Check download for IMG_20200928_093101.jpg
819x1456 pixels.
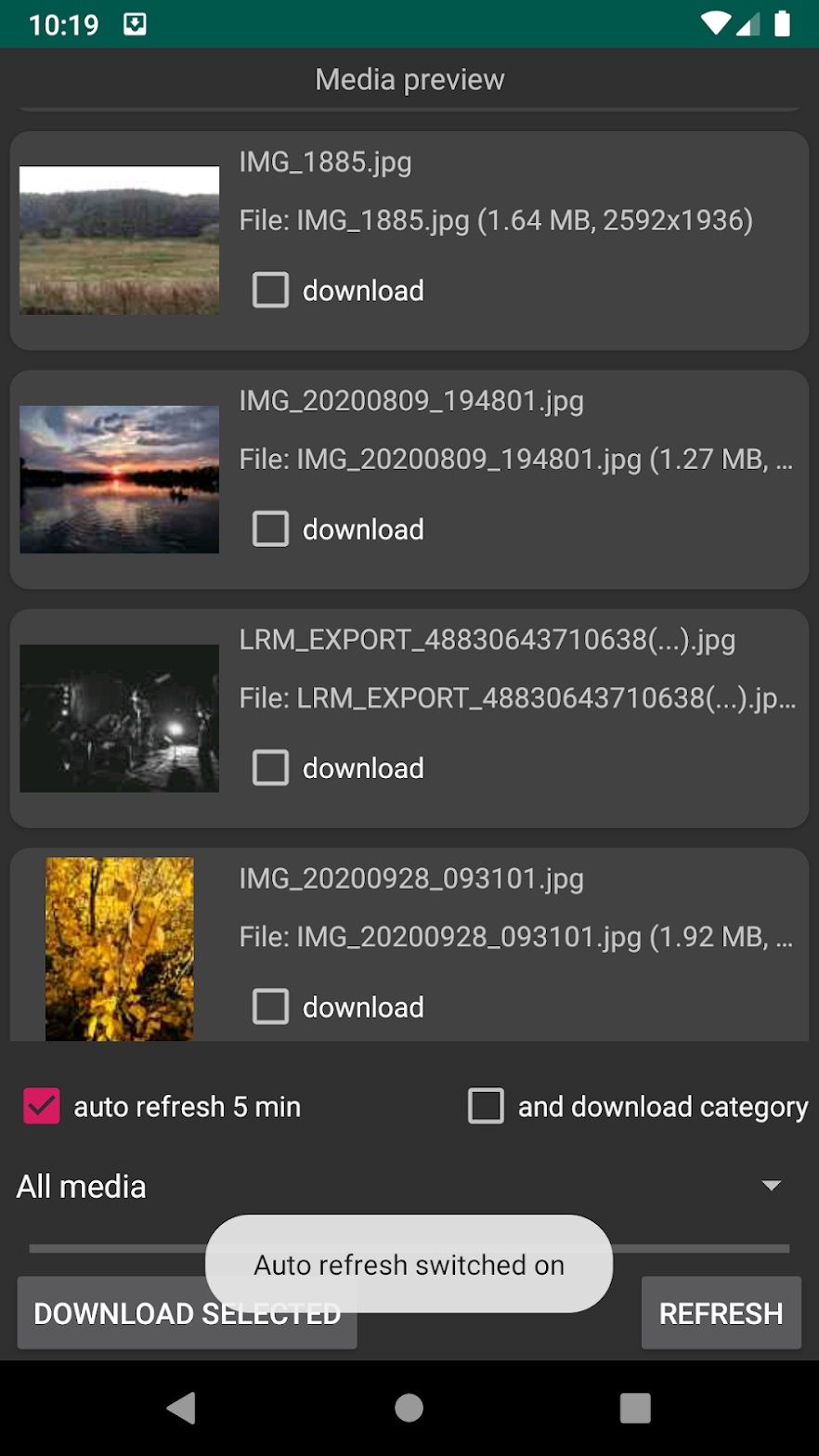point(269,1007)
